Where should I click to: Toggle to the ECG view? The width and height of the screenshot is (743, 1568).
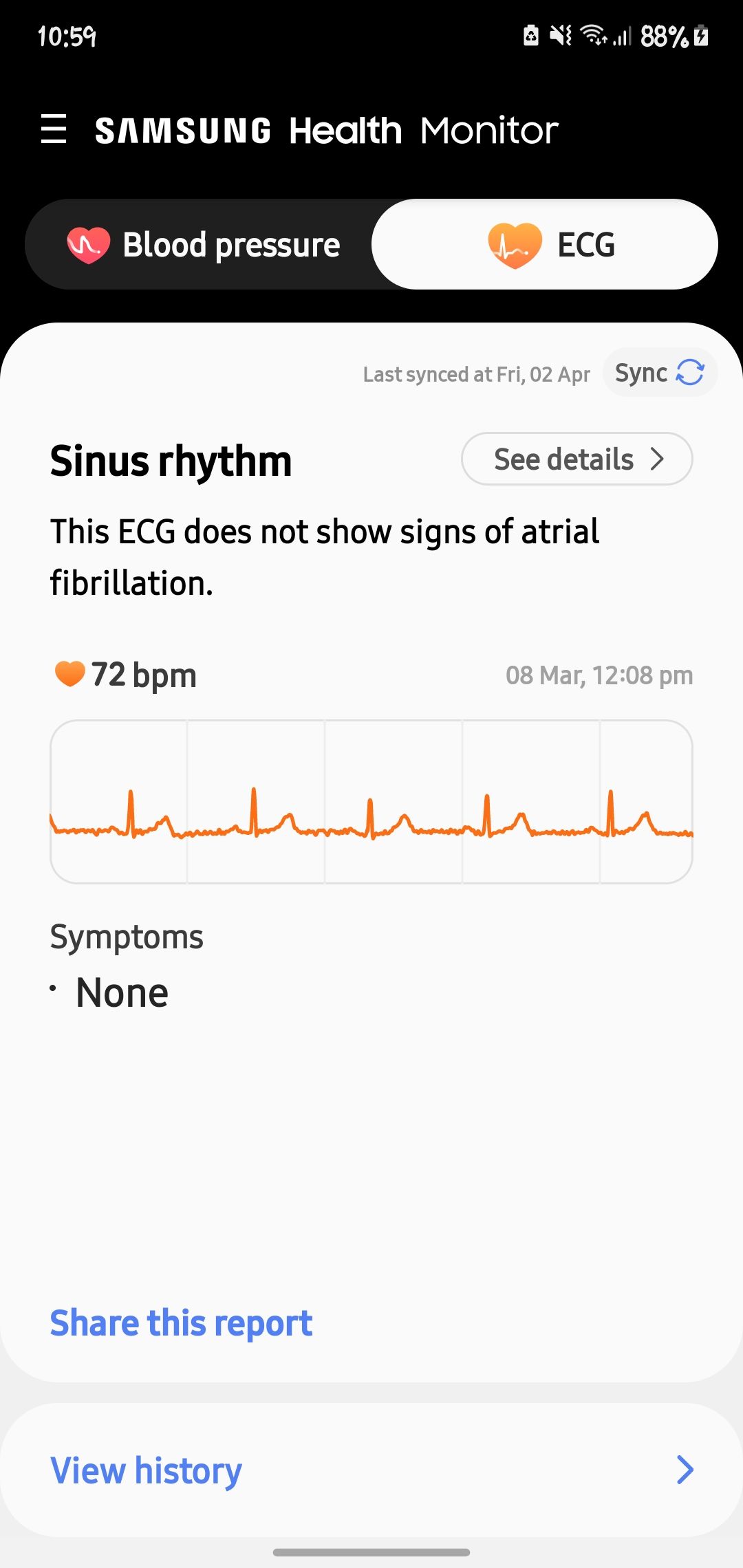pos(543,243)
